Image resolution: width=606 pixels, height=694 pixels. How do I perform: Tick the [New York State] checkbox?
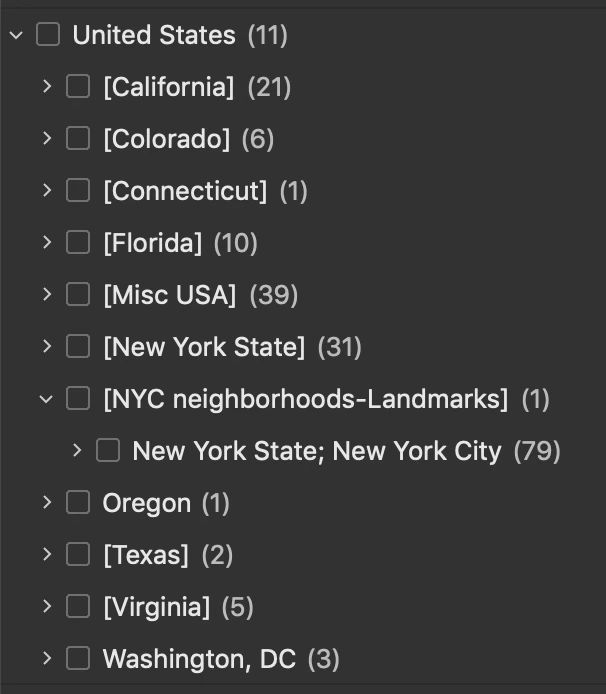tap(78, 347)
